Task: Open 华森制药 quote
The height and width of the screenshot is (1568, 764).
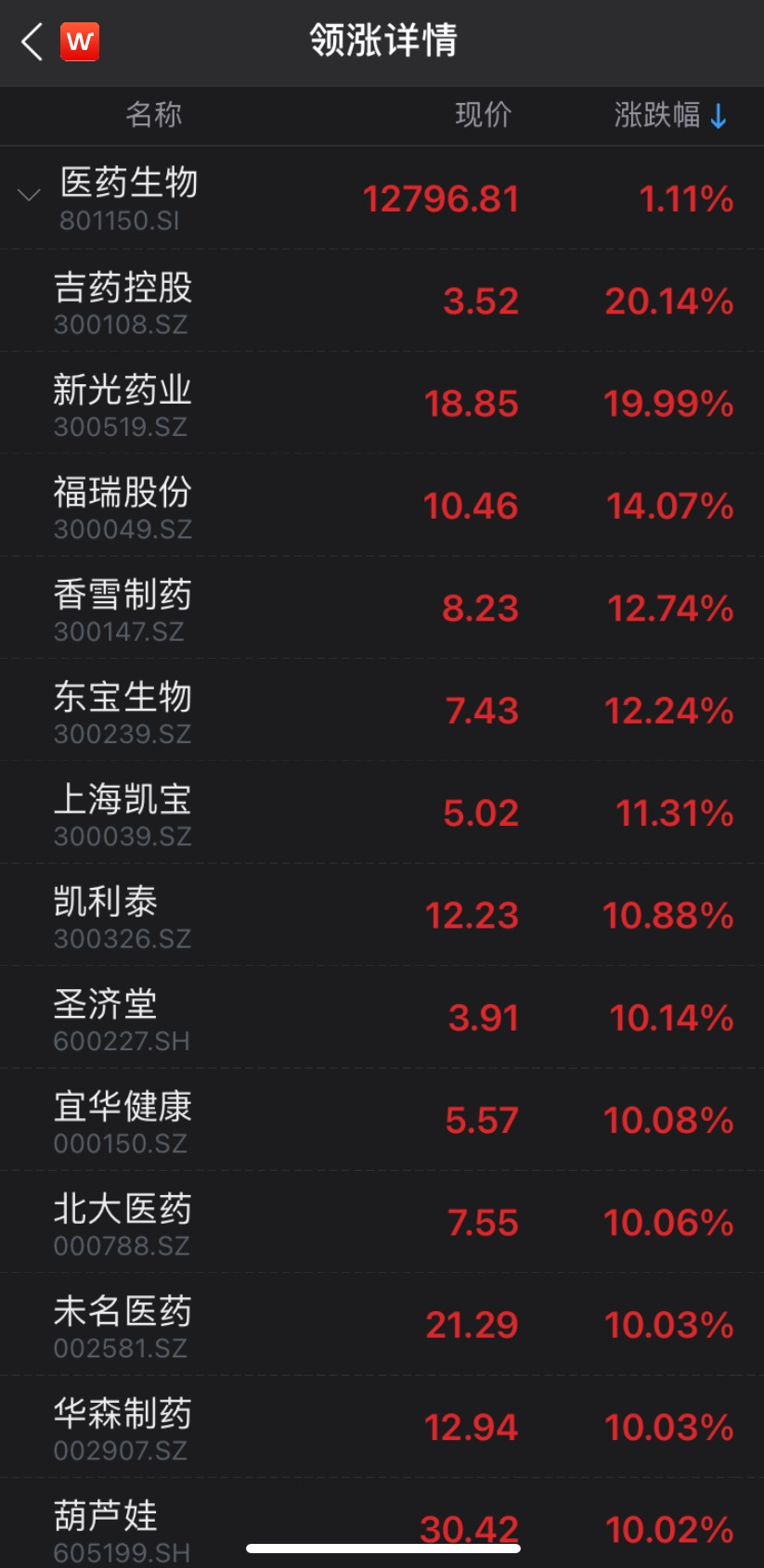Action: point(382,1427)
